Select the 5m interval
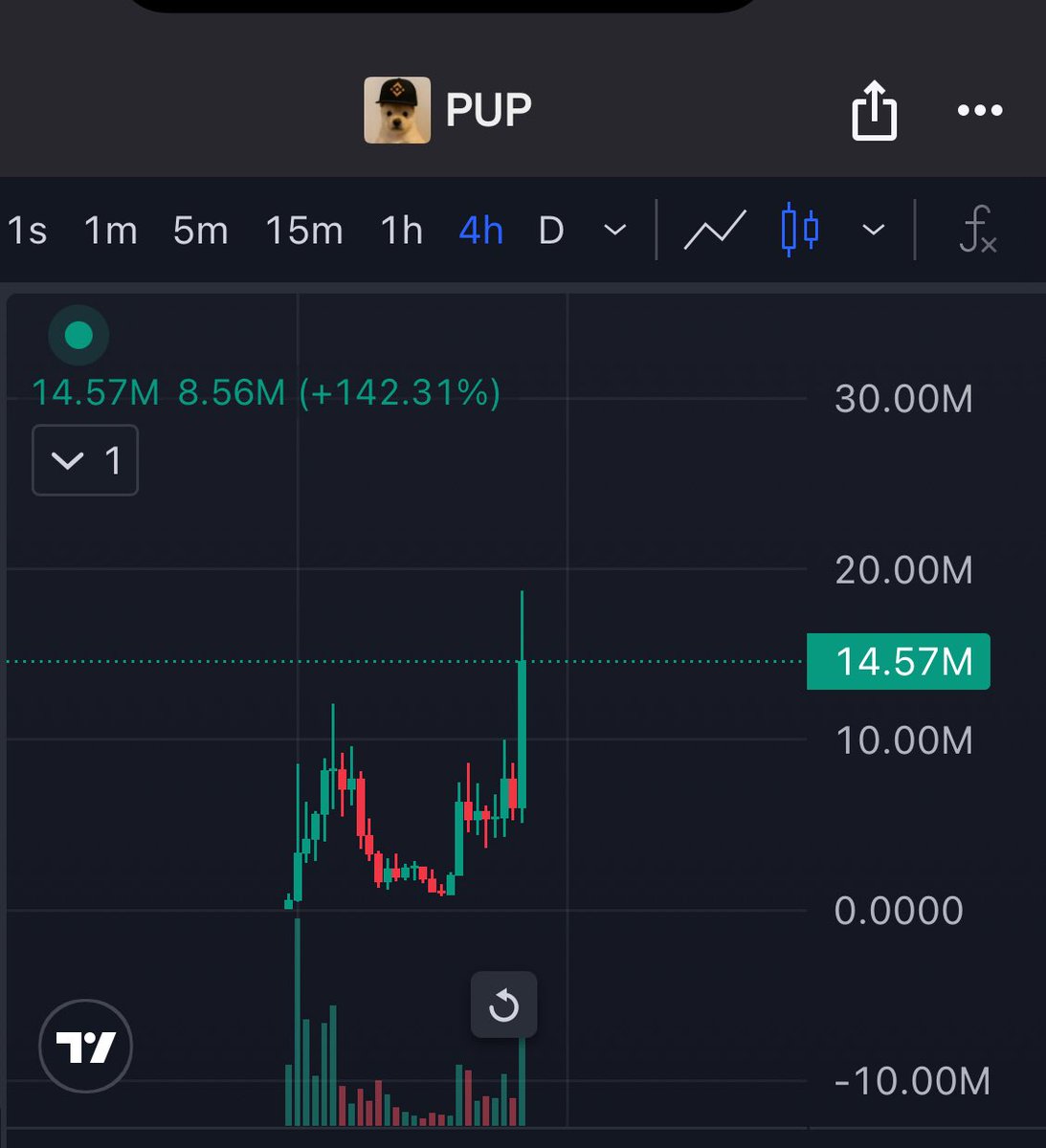This screenshot has height=1148, width=1046. tap(200, 231)
